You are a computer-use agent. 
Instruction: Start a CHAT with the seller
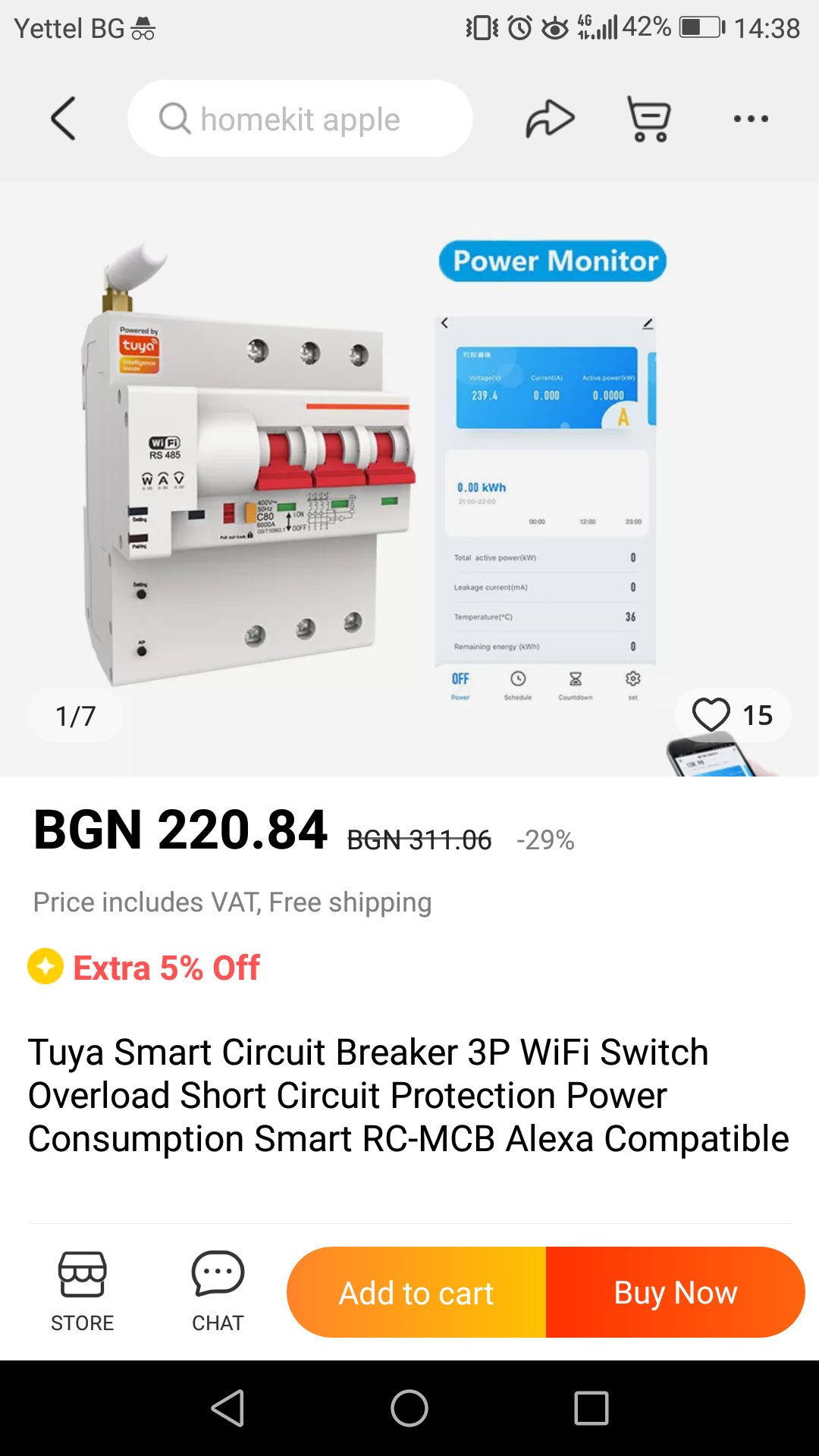[x=218, y=1291]
